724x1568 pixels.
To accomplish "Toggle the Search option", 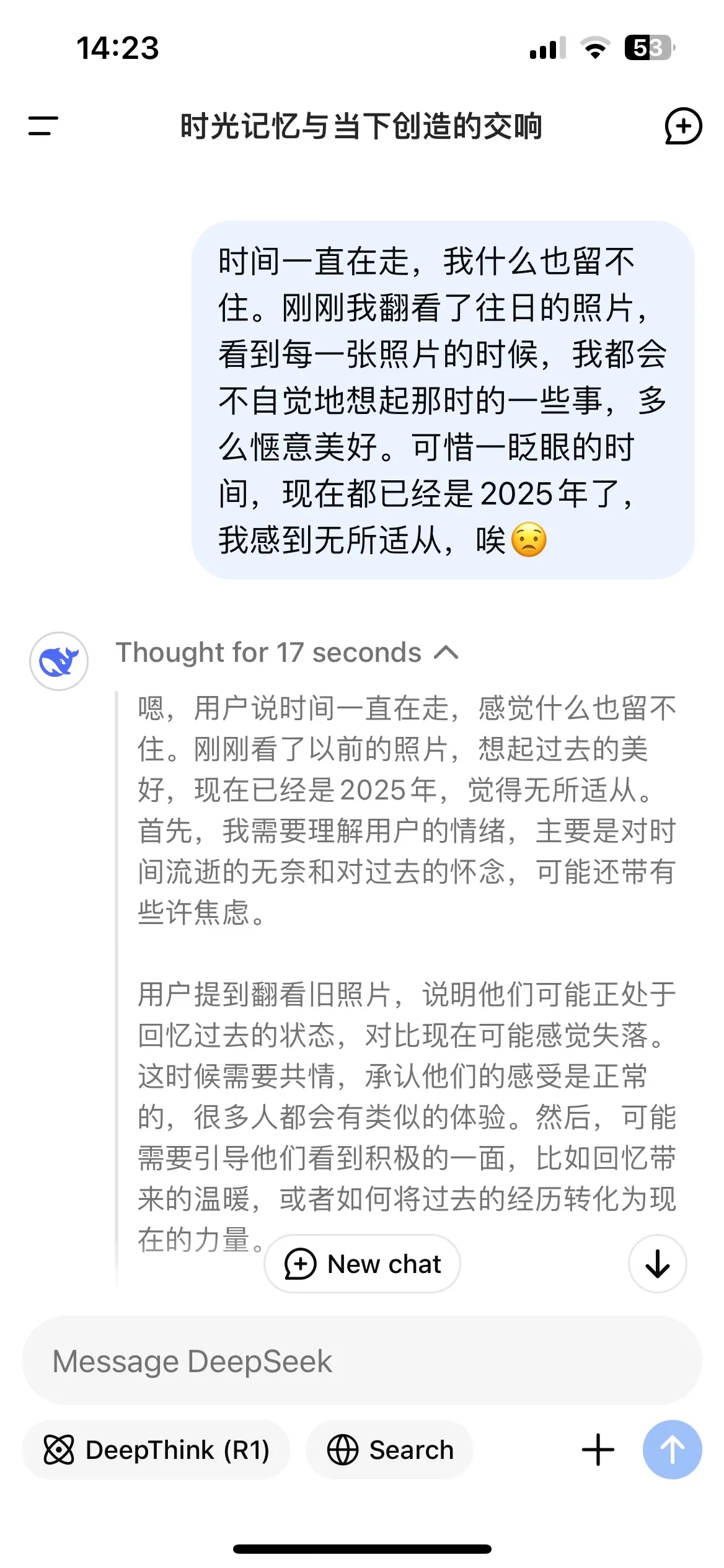I will 390,1450.
